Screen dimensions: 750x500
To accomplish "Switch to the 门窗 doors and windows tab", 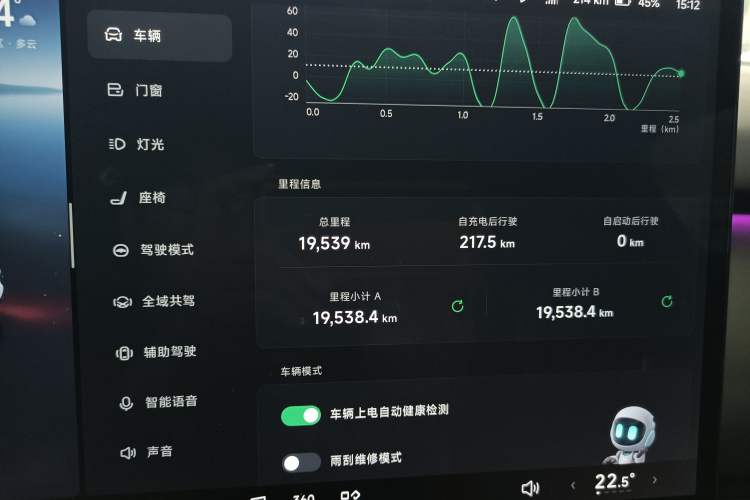I will click(x=147, y=90).
